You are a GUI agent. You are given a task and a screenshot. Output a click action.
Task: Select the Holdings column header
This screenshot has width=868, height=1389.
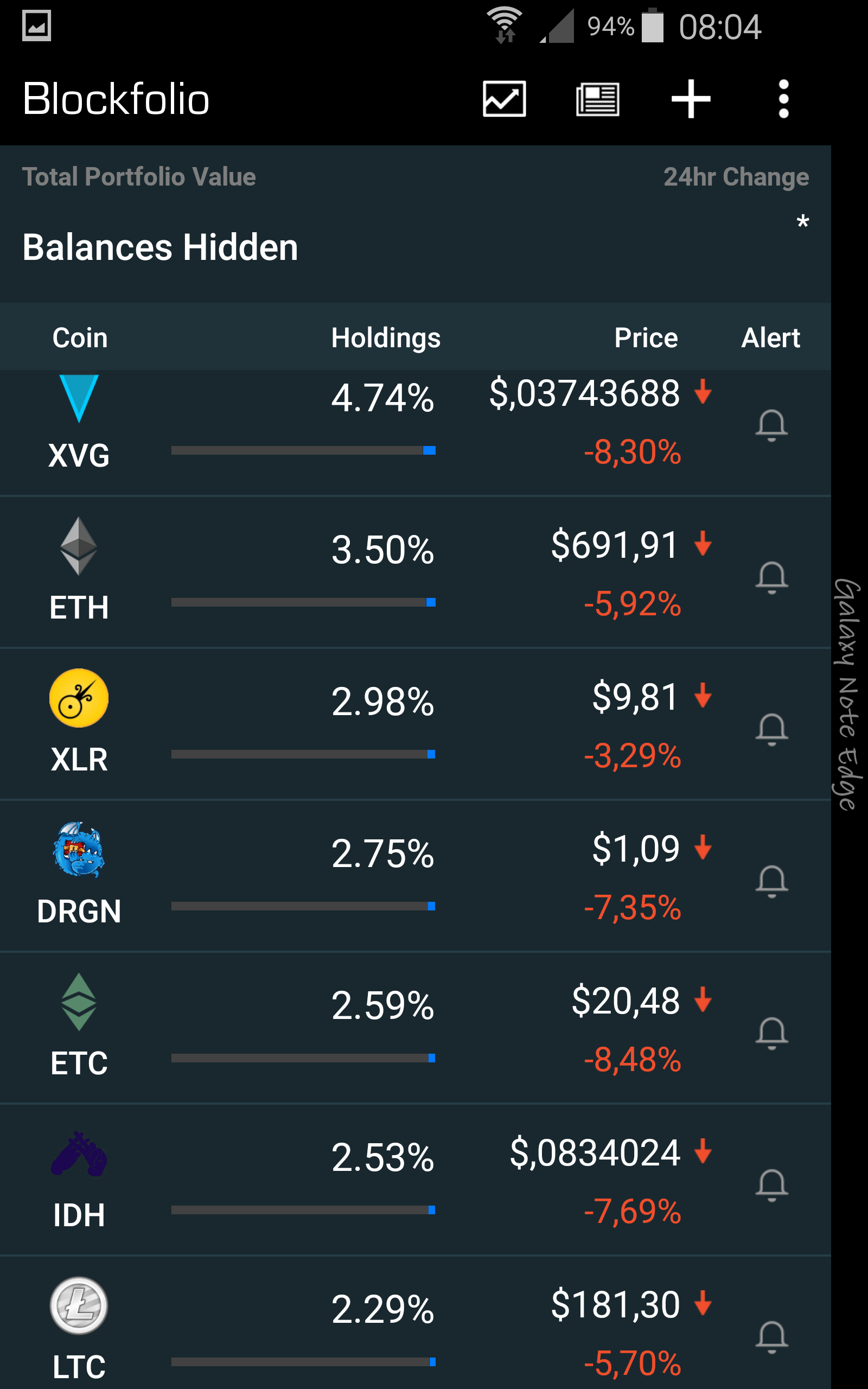tap(386, 337)
